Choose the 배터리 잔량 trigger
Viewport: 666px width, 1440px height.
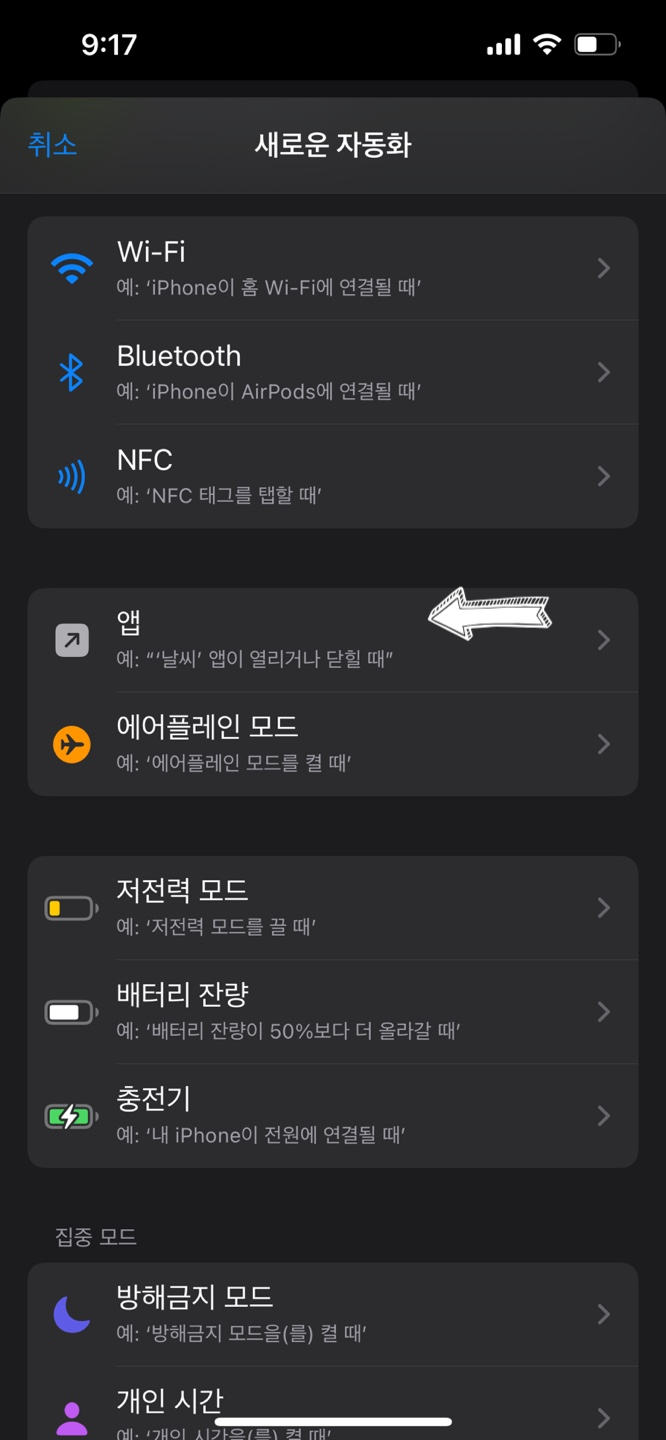[x=332, y=1012]
